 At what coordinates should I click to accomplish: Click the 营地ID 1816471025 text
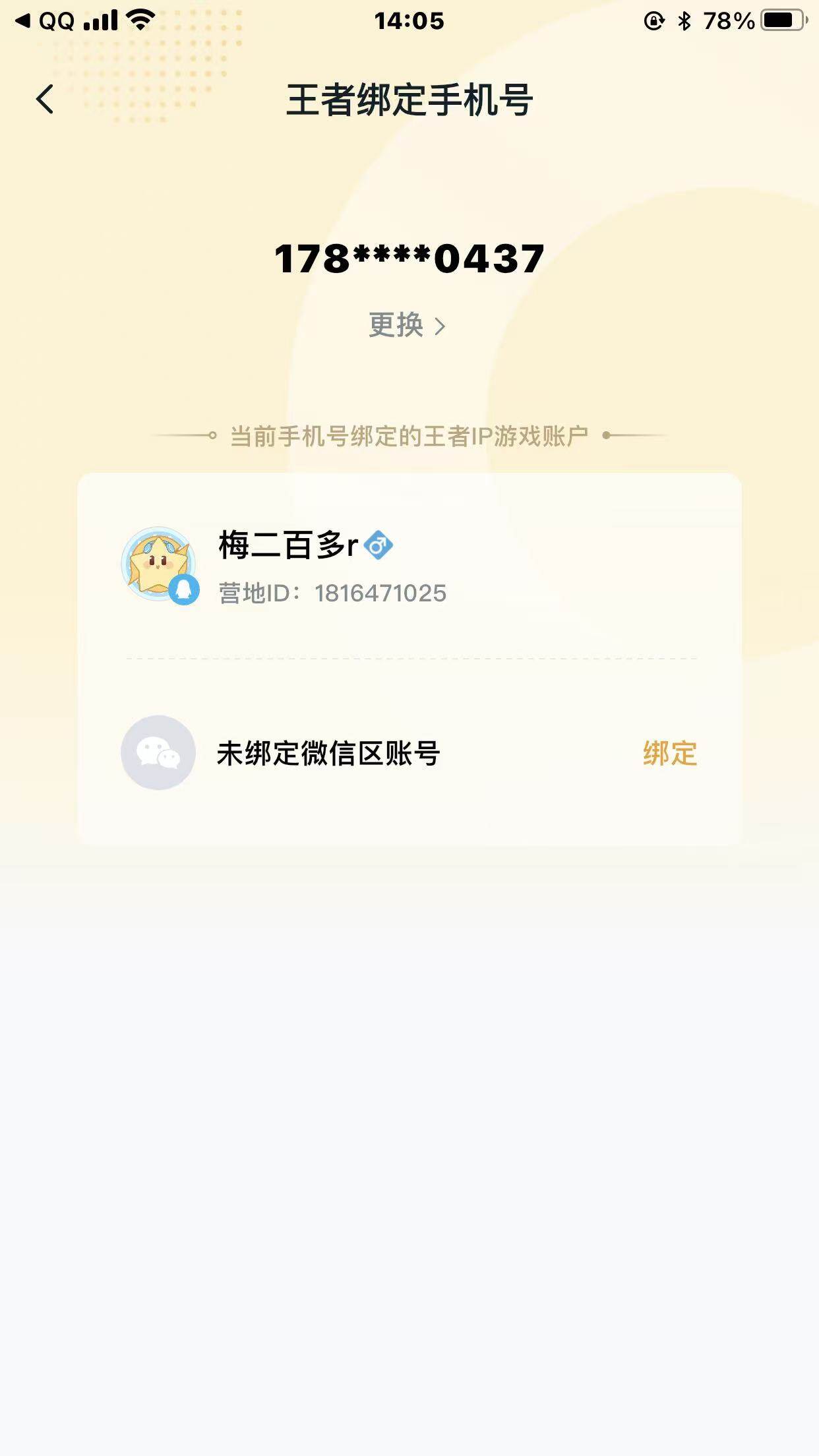(332, 592)
